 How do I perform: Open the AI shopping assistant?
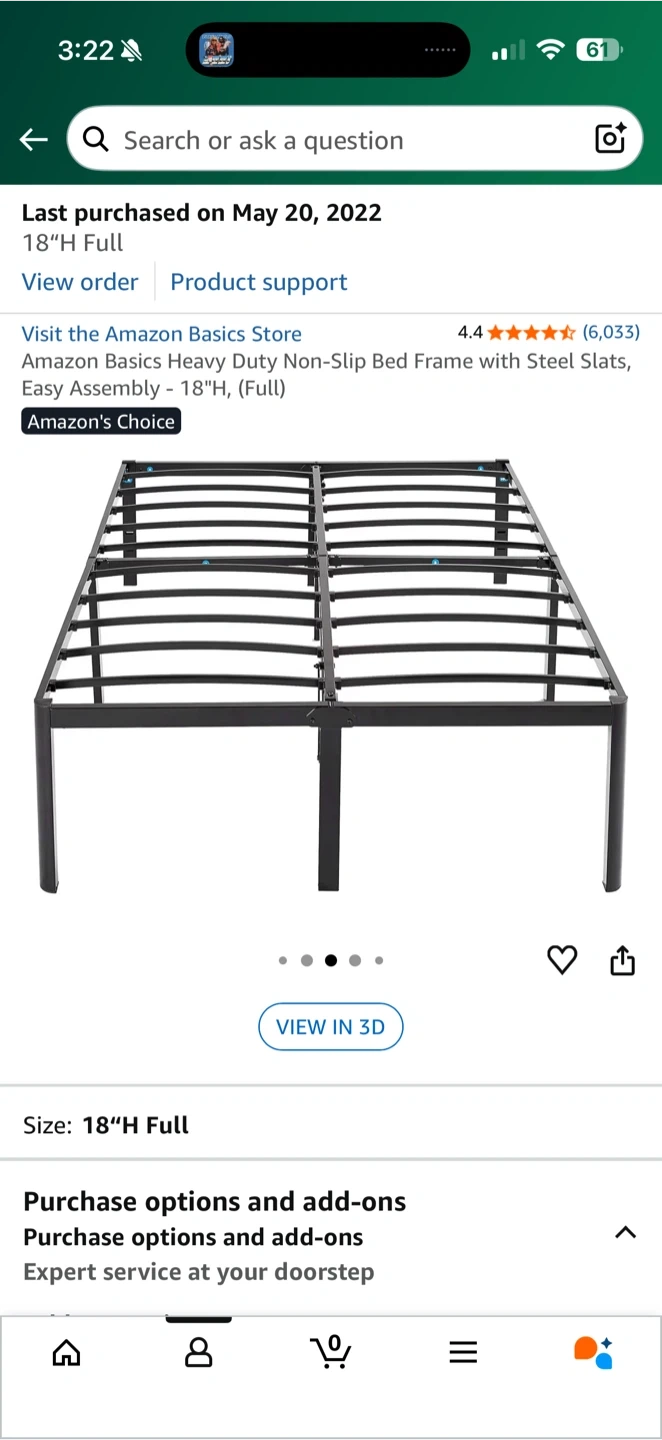point(593,1352)
